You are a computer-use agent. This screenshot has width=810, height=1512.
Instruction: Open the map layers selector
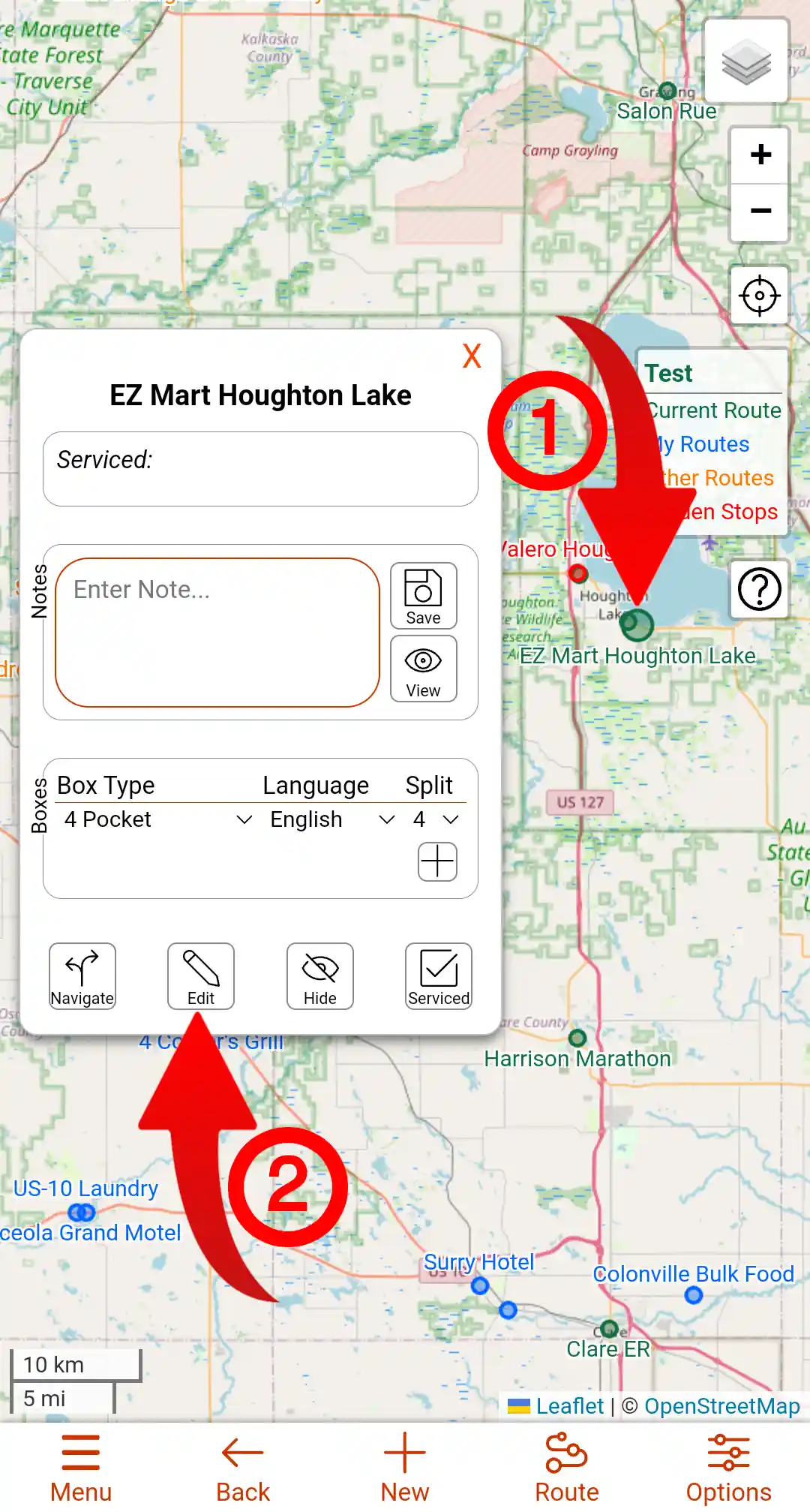point(746,62)
